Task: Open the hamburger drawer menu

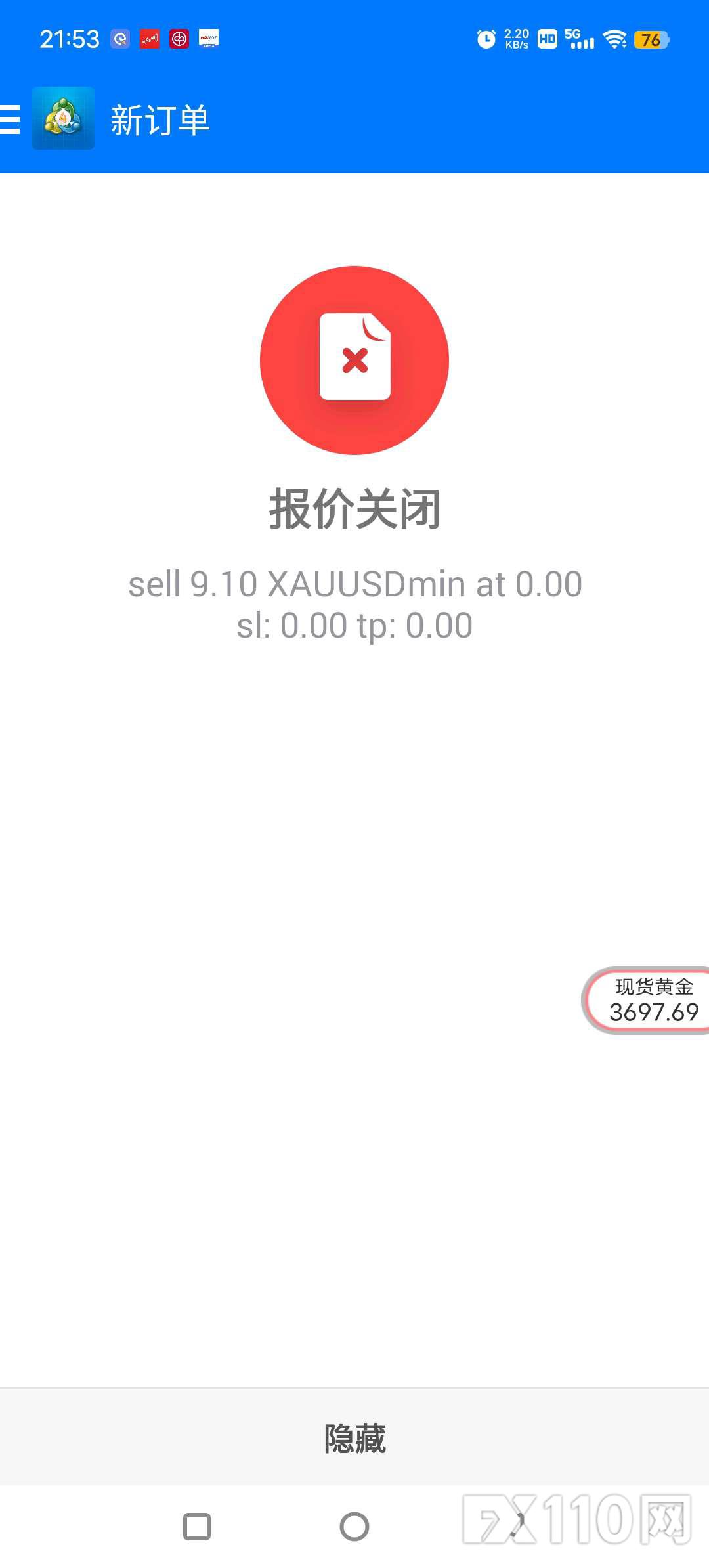Action: pos(11,120)
